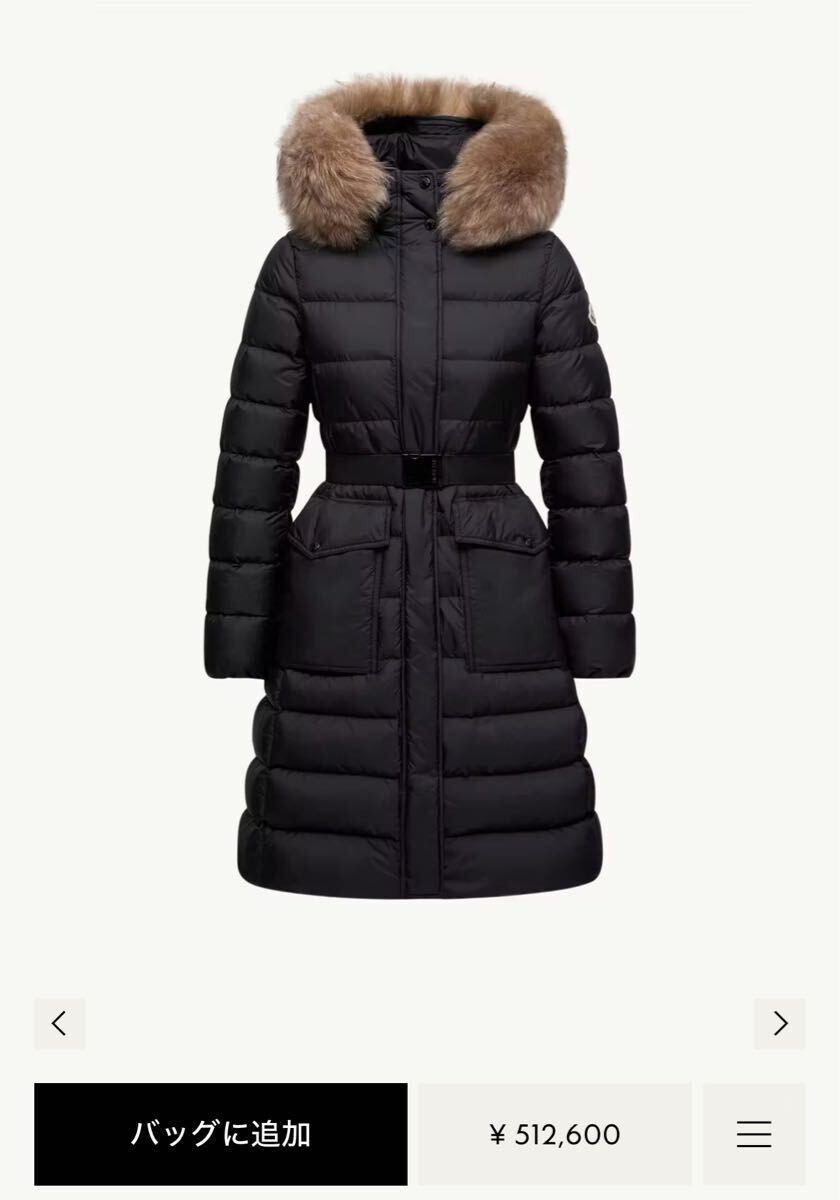Screen dimensions: 840x1200
Task: Open the black down coat photo
Action: click(x=420, y=490)
